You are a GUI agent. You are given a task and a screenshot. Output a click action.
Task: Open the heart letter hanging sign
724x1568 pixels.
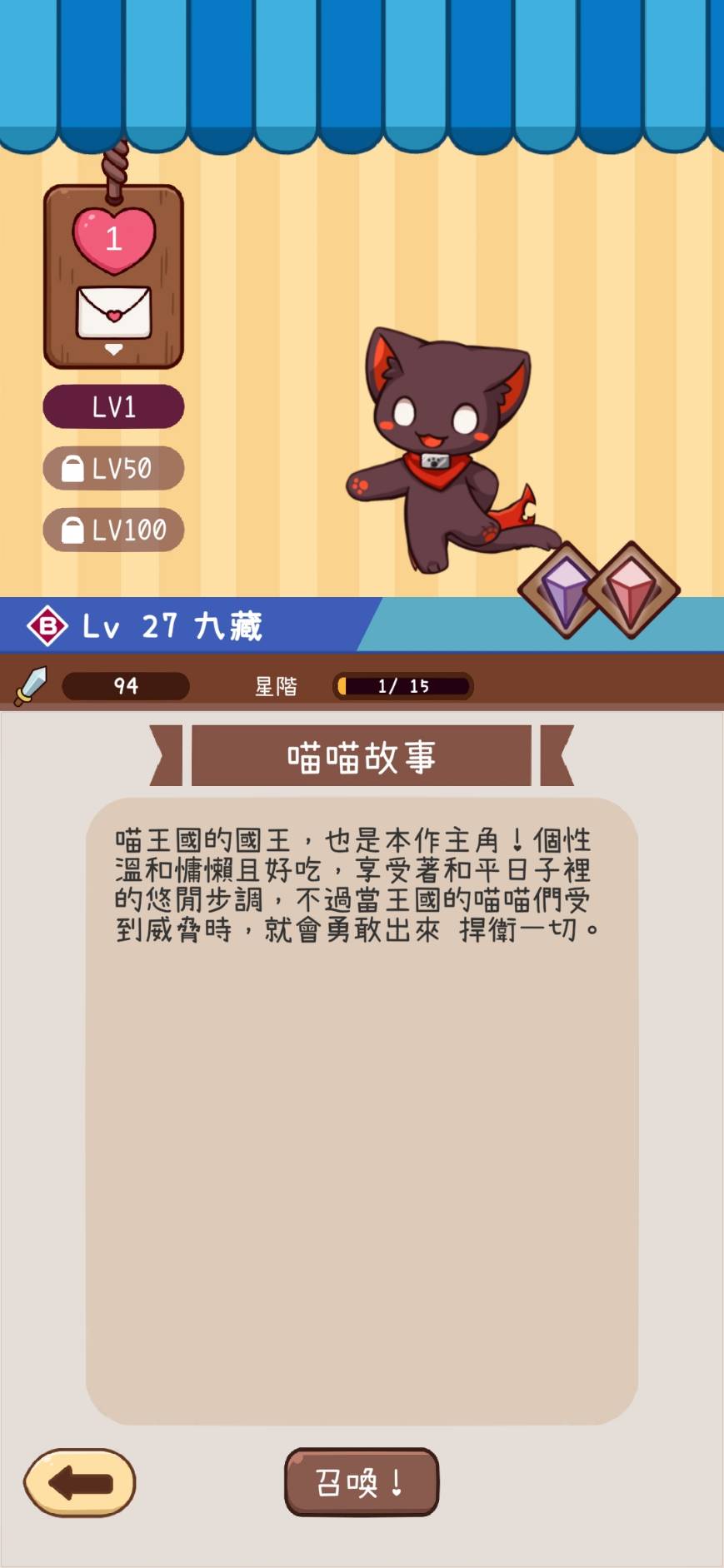[113, 276]
